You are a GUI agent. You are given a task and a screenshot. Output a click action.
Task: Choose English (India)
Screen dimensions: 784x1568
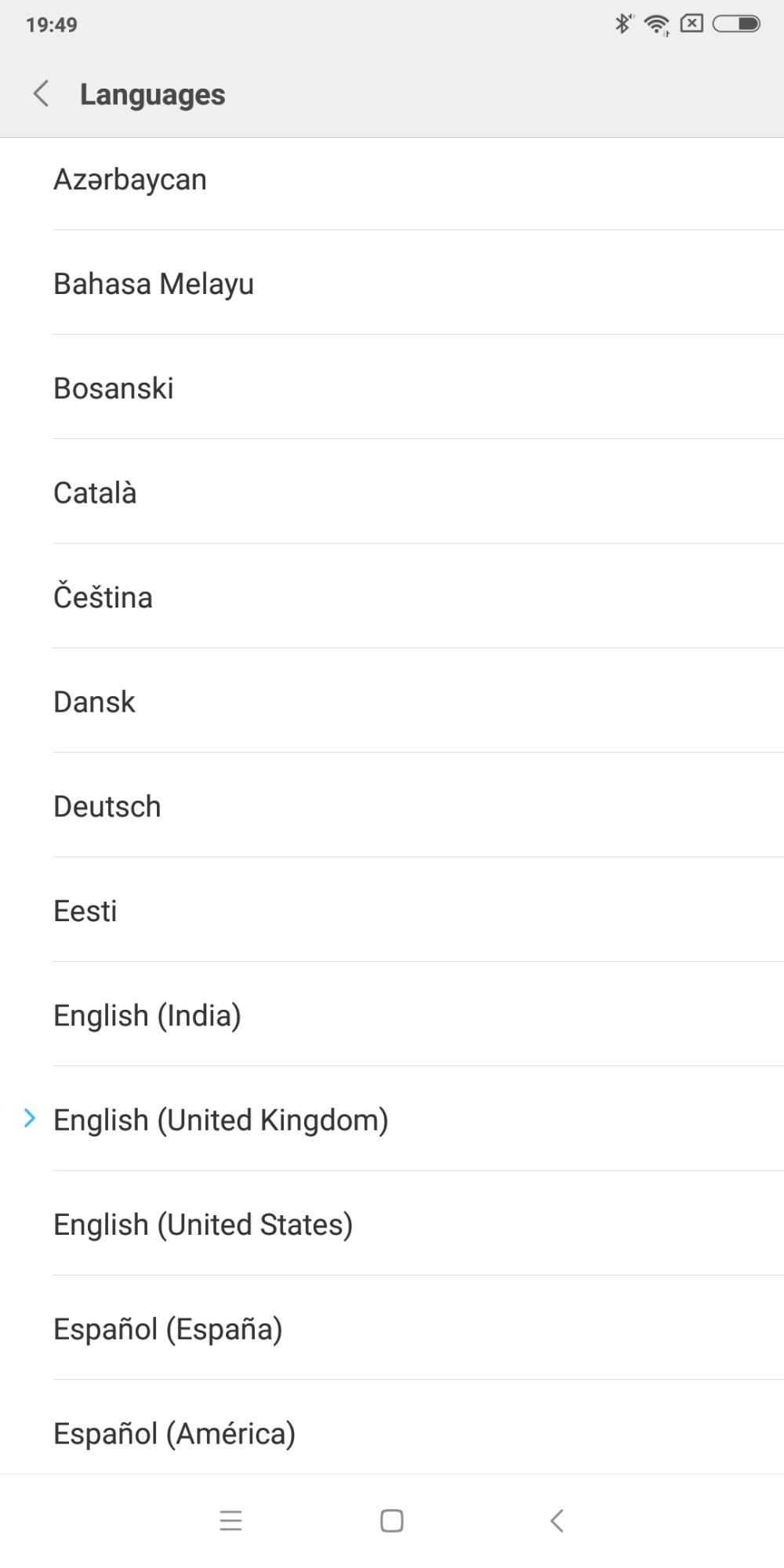[x=392, y=1014]
